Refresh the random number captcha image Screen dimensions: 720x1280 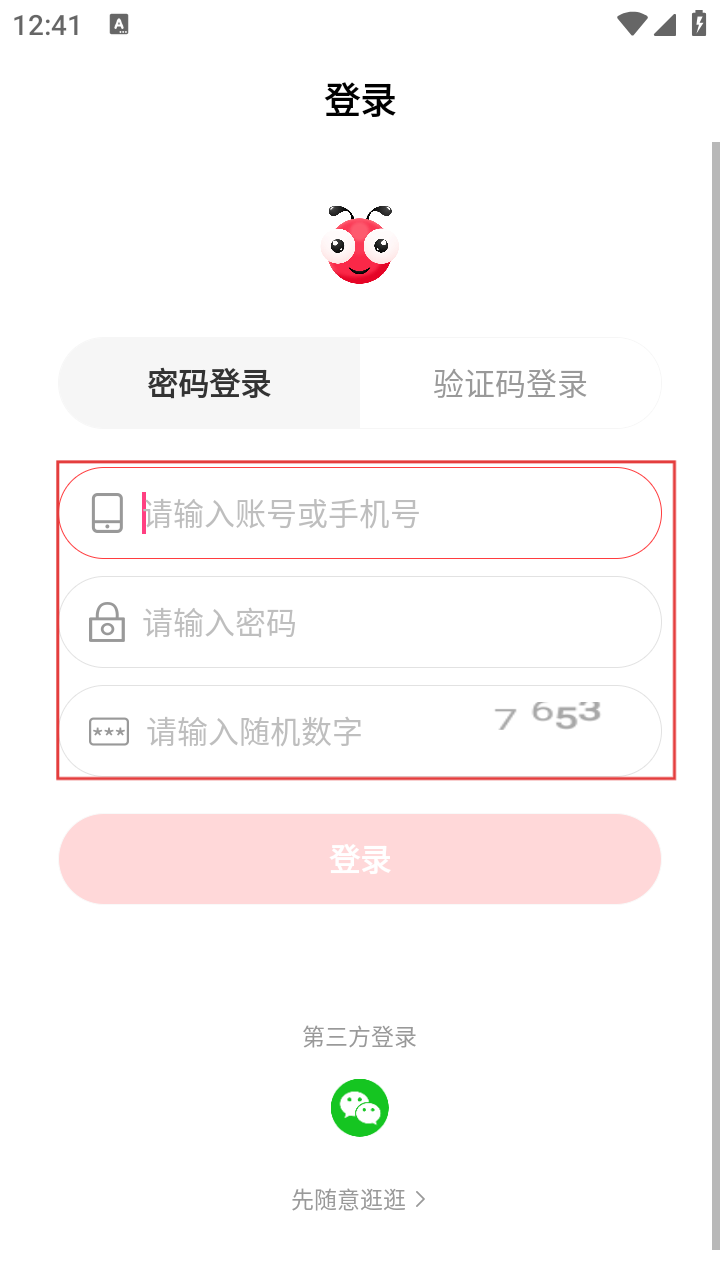(x=548, y=716)
